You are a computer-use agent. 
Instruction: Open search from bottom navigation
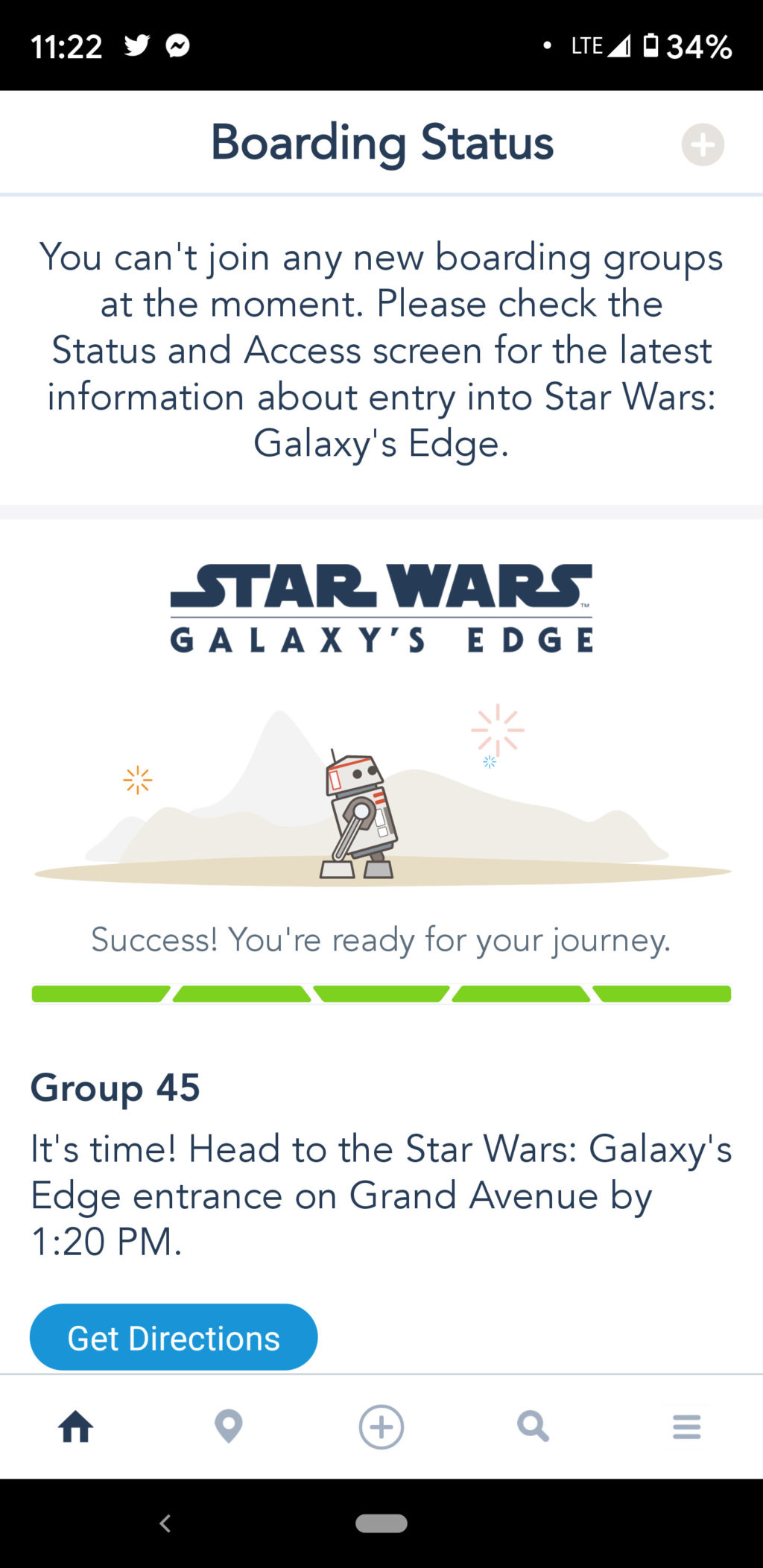pos(534,1427)
